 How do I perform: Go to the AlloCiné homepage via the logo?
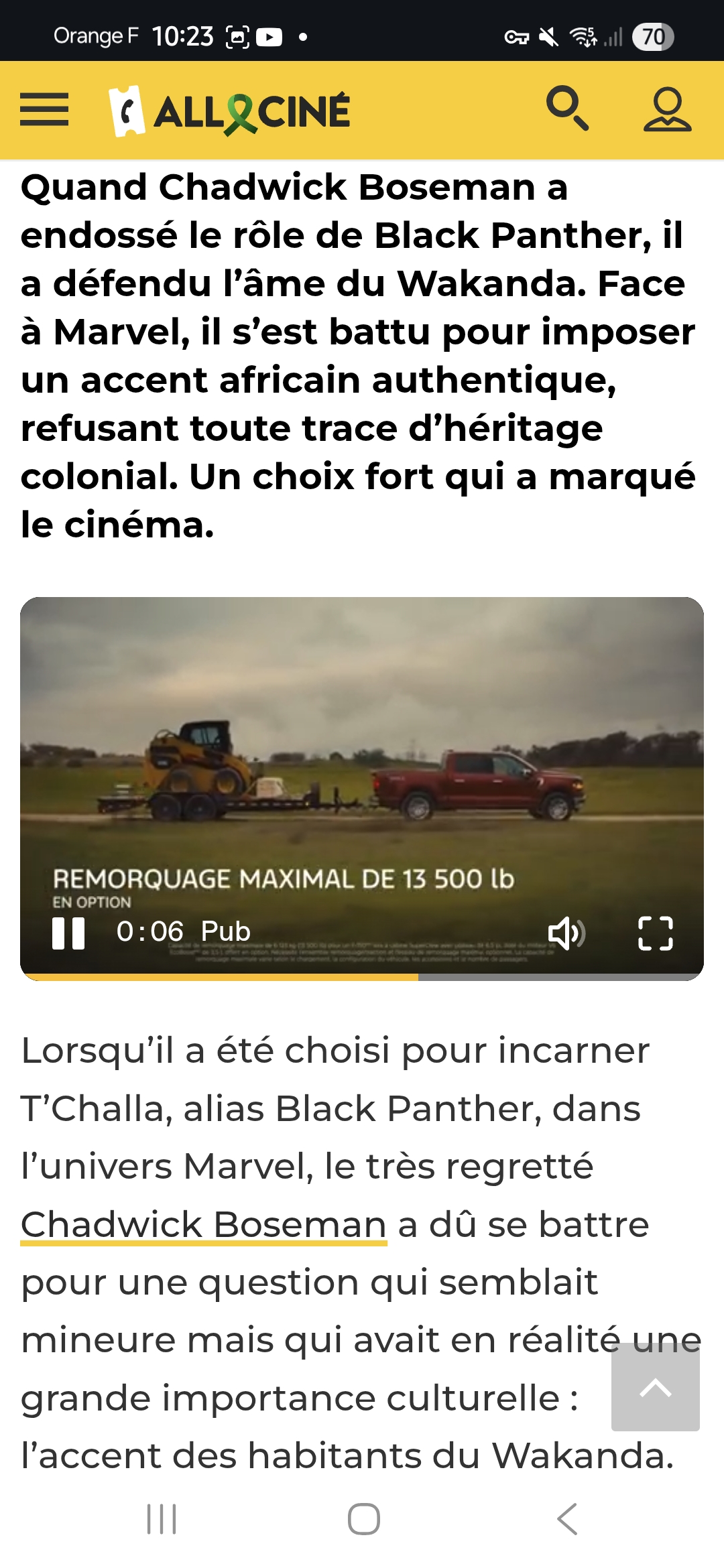pos(230,111)
